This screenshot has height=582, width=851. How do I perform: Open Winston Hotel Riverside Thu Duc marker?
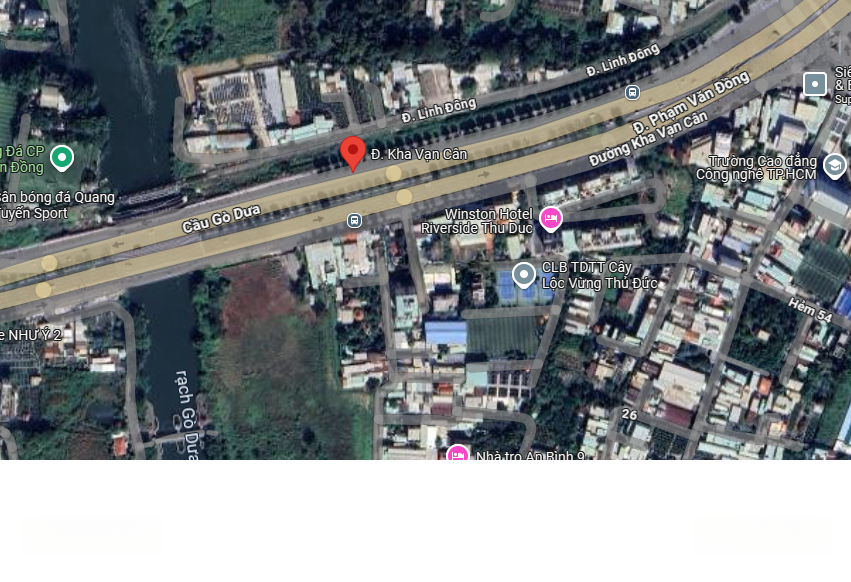pos(550,218)
